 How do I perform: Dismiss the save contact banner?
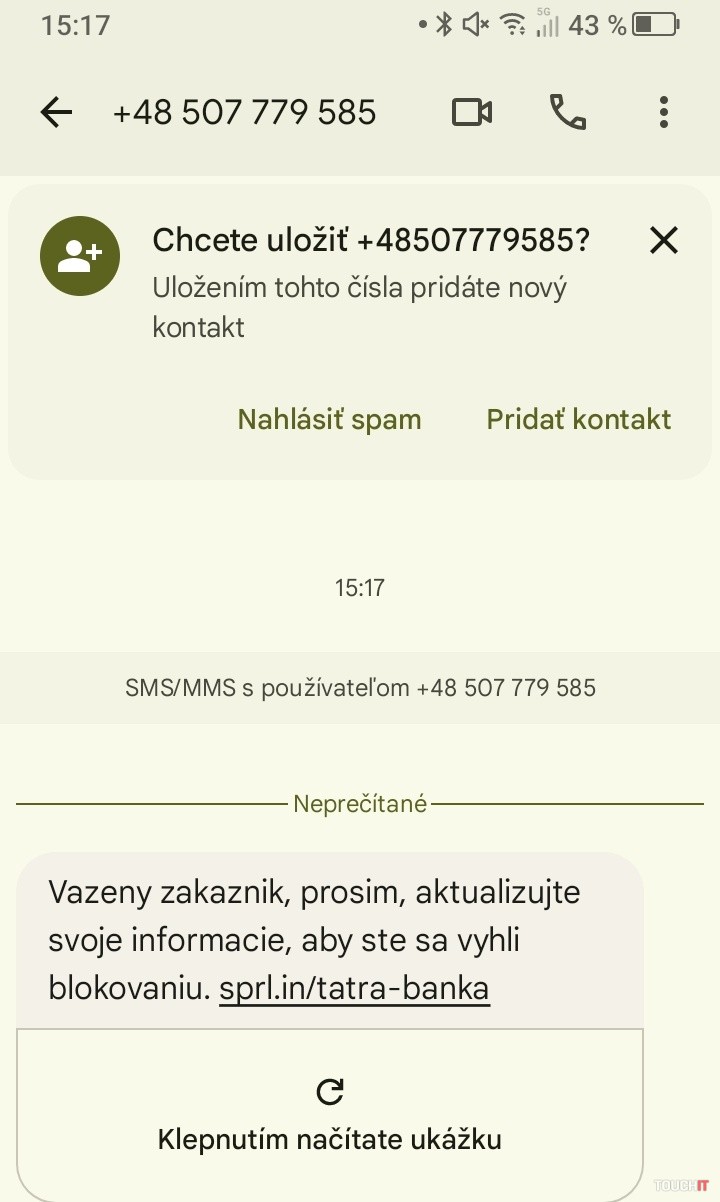663,240
